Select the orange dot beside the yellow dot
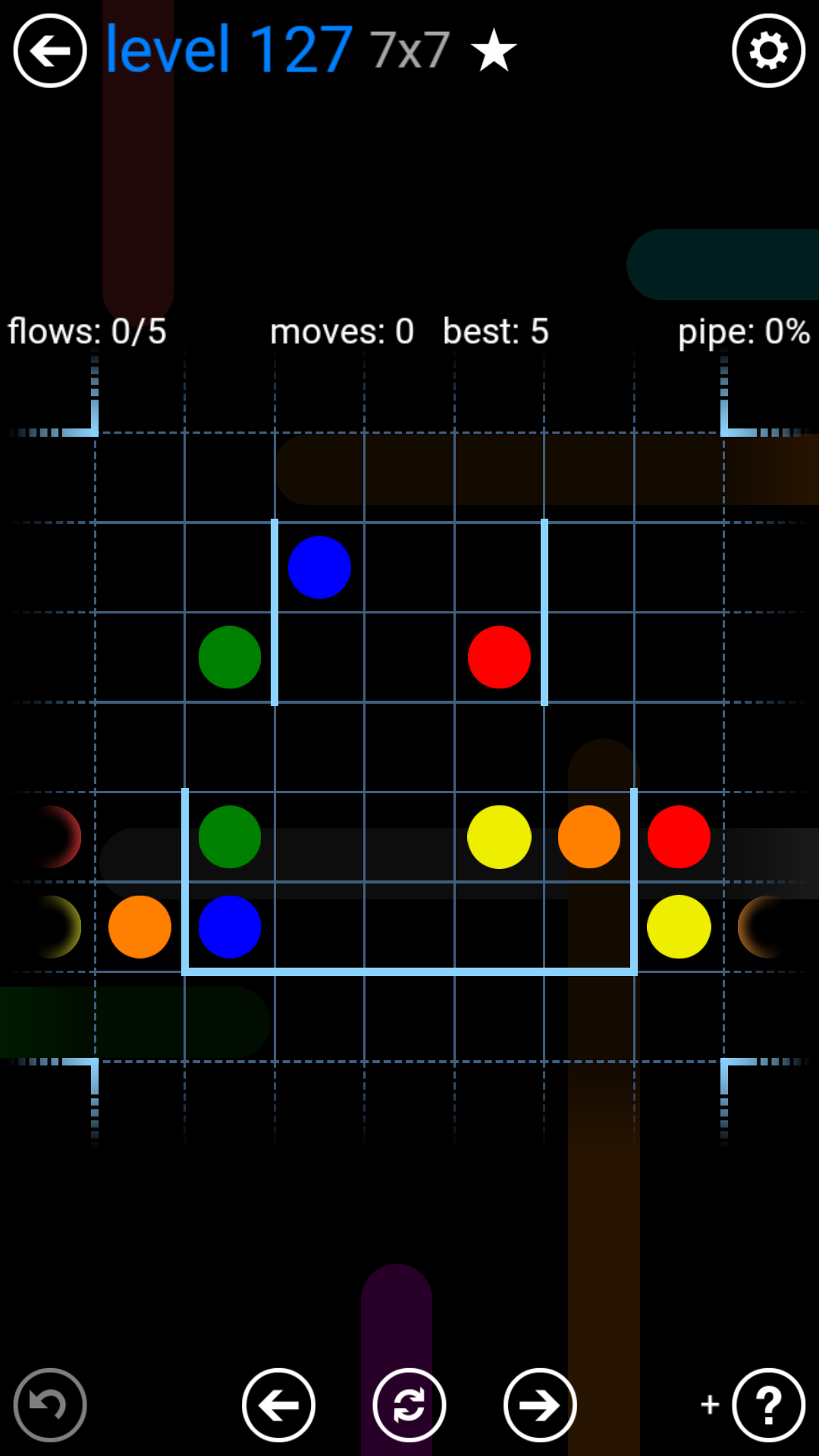This screenshot has height=1456, width=819. [589, 836]
